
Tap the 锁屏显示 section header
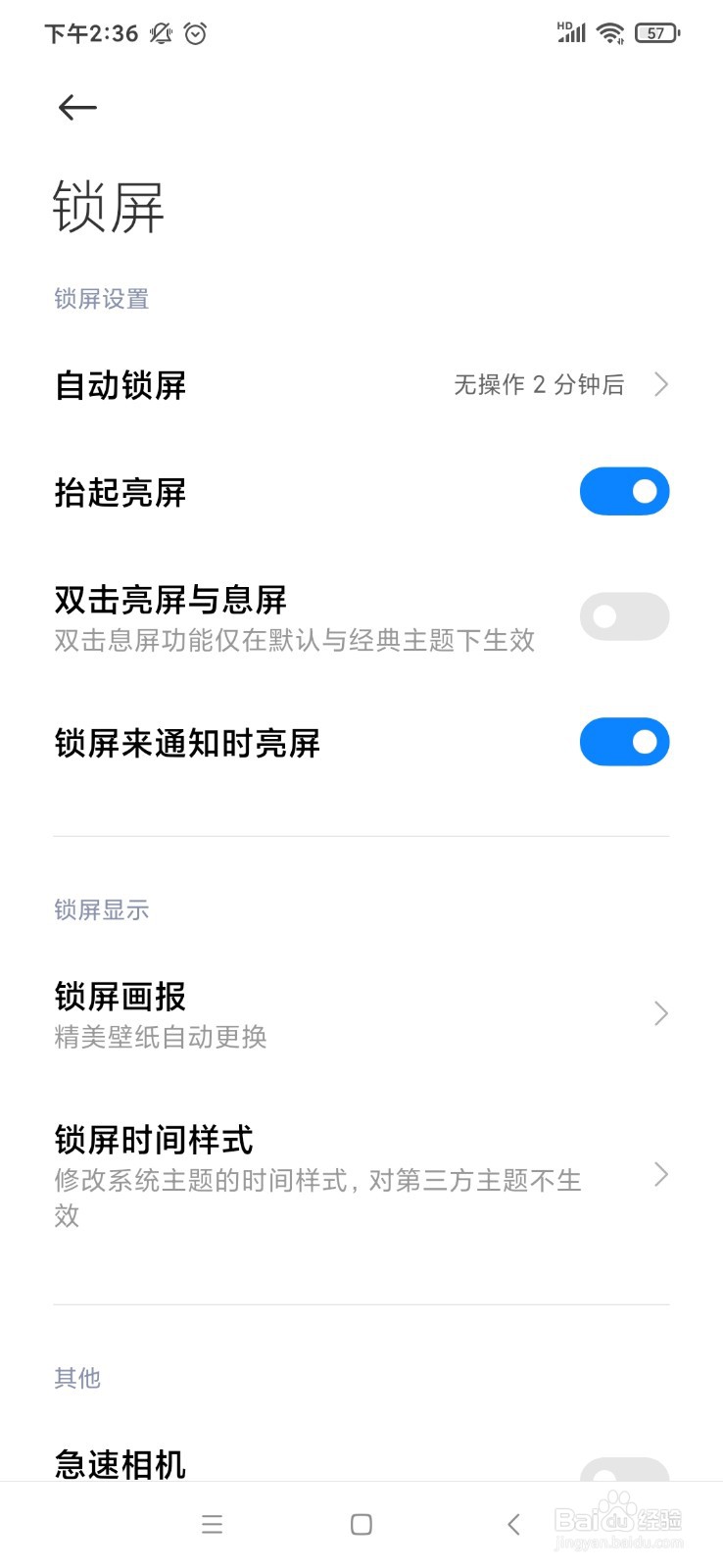[101, 909]
